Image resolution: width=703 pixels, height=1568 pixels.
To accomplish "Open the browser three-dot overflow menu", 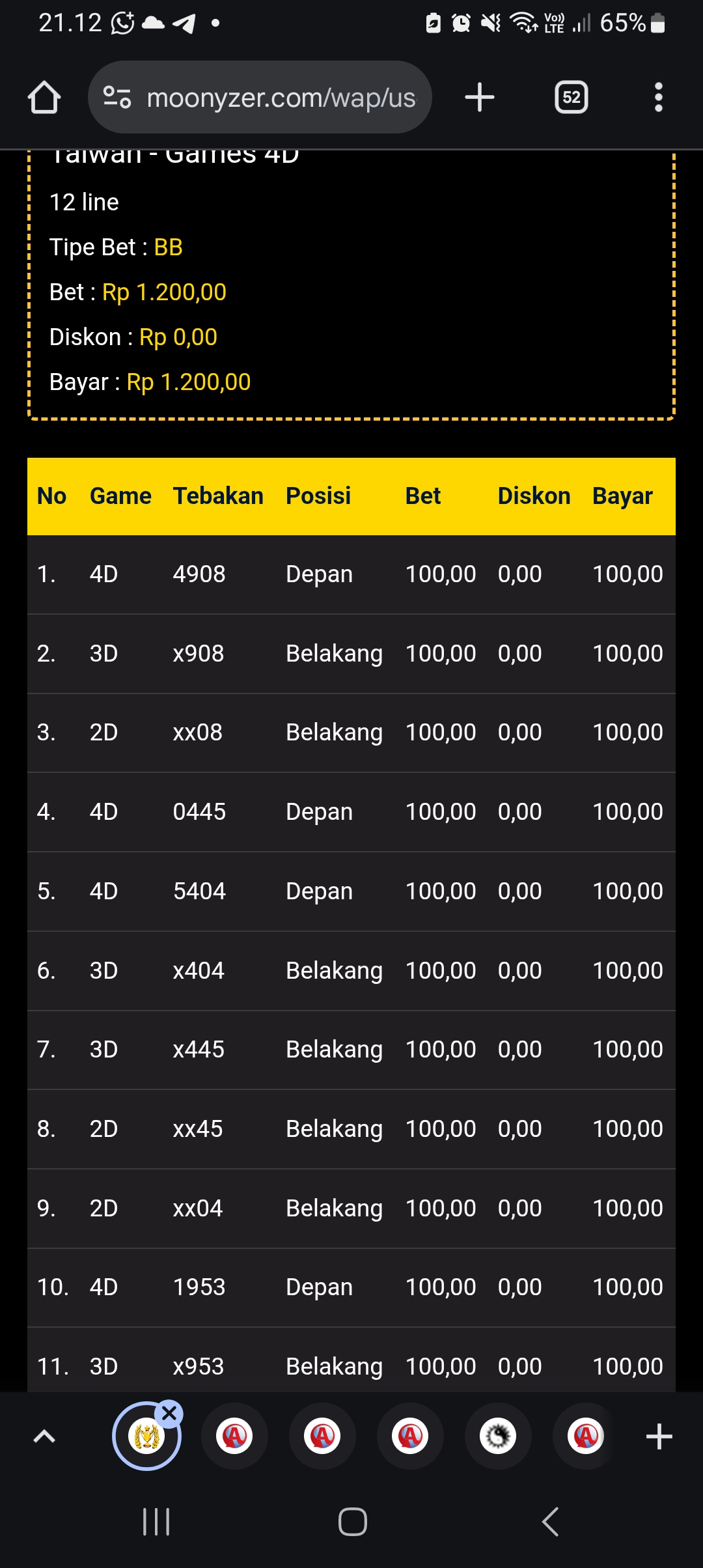I will [x=658, y=98].
